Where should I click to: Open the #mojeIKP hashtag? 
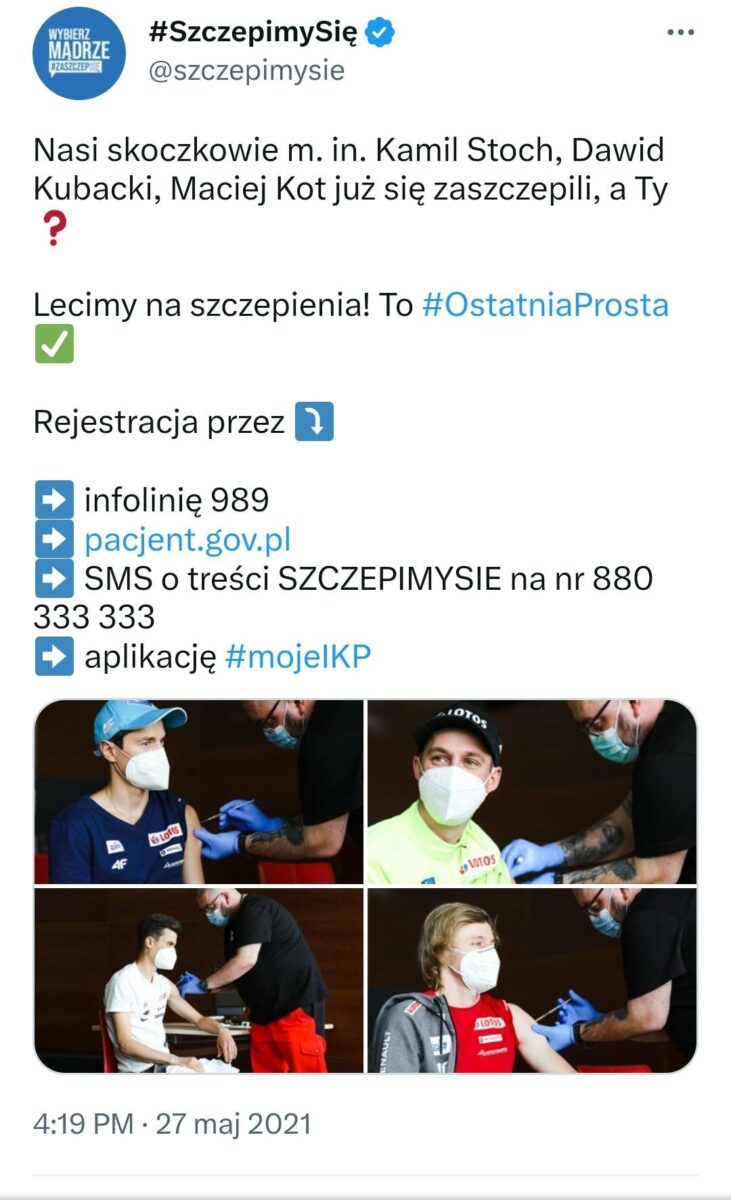298,657
